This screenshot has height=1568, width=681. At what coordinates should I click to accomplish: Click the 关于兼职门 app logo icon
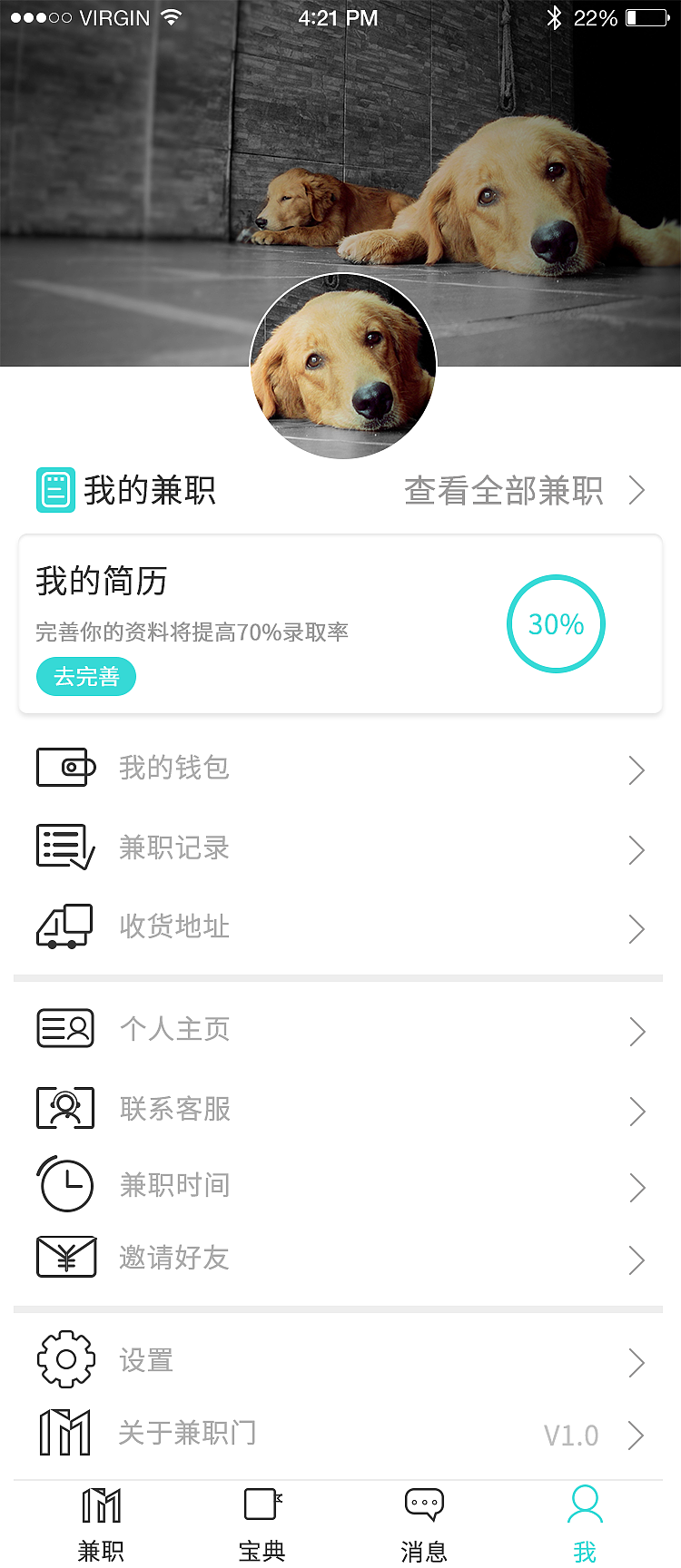tap(64, 1432)
